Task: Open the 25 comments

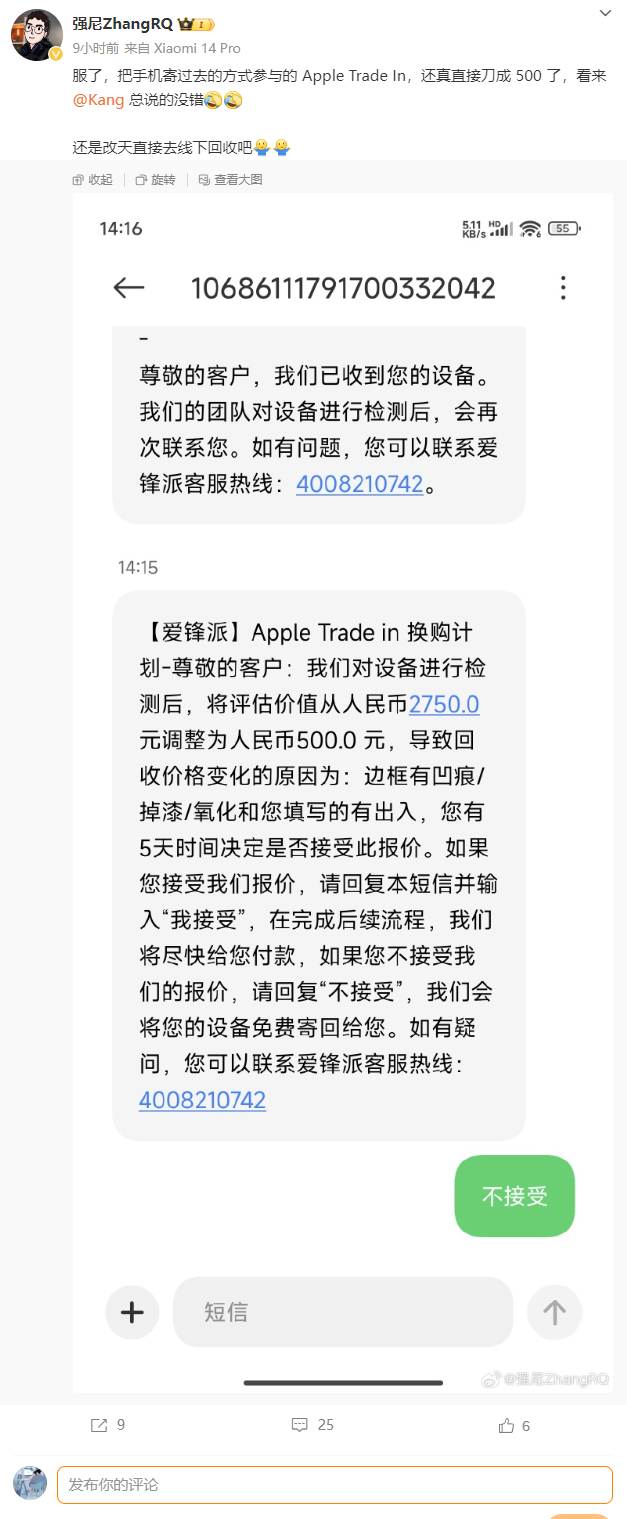Action: click(312, 1425)
